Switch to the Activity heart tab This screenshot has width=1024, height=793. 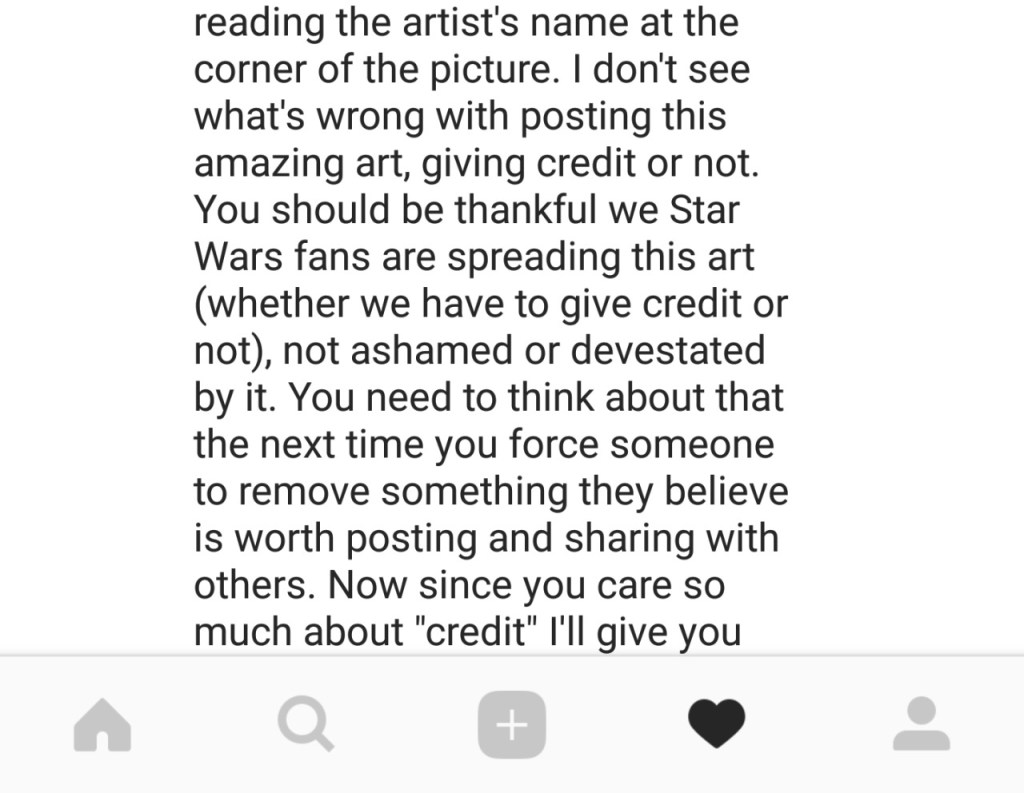(717, 725)
